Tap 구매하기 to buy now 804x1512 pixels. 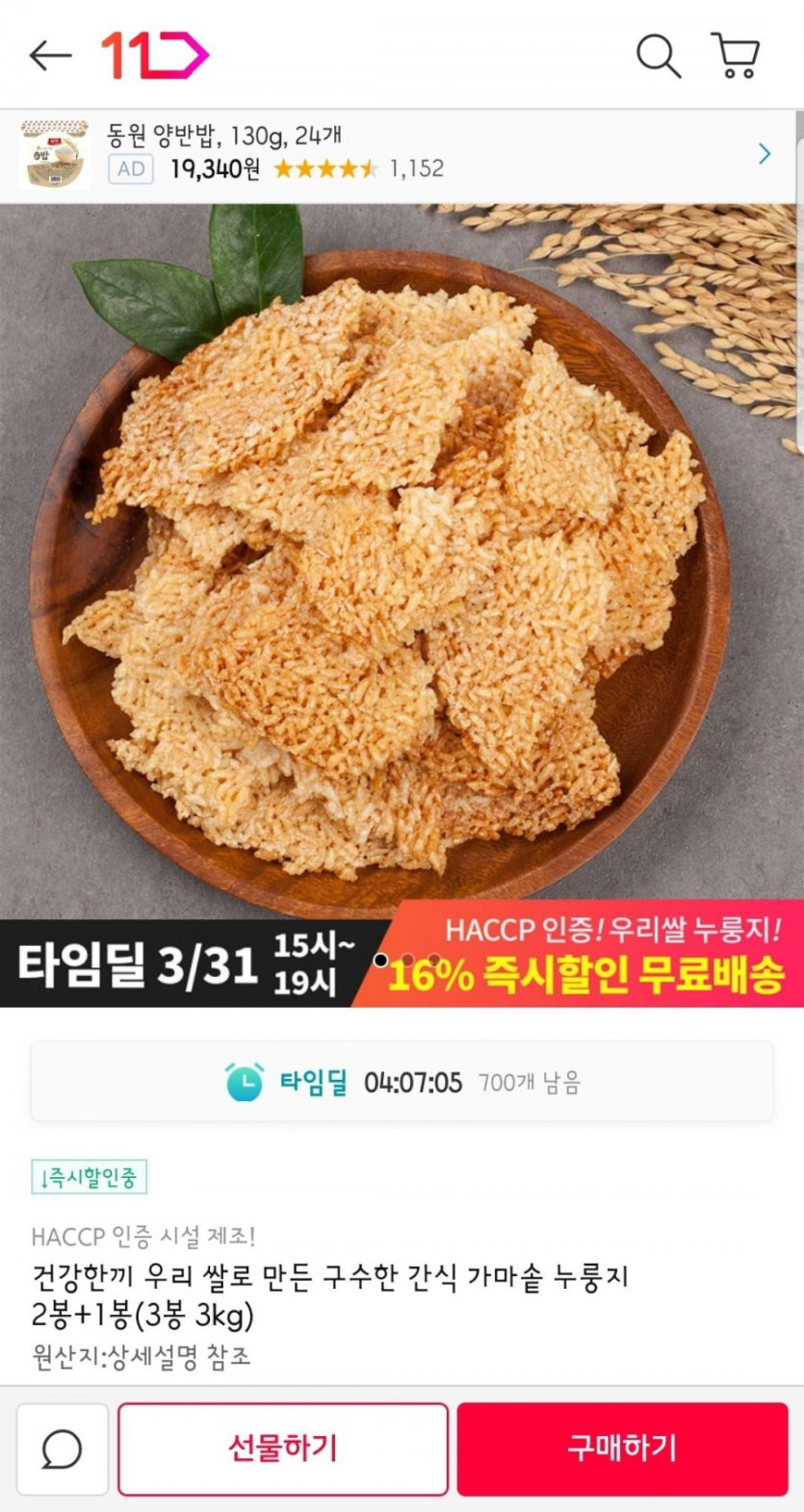point(622,1448)
